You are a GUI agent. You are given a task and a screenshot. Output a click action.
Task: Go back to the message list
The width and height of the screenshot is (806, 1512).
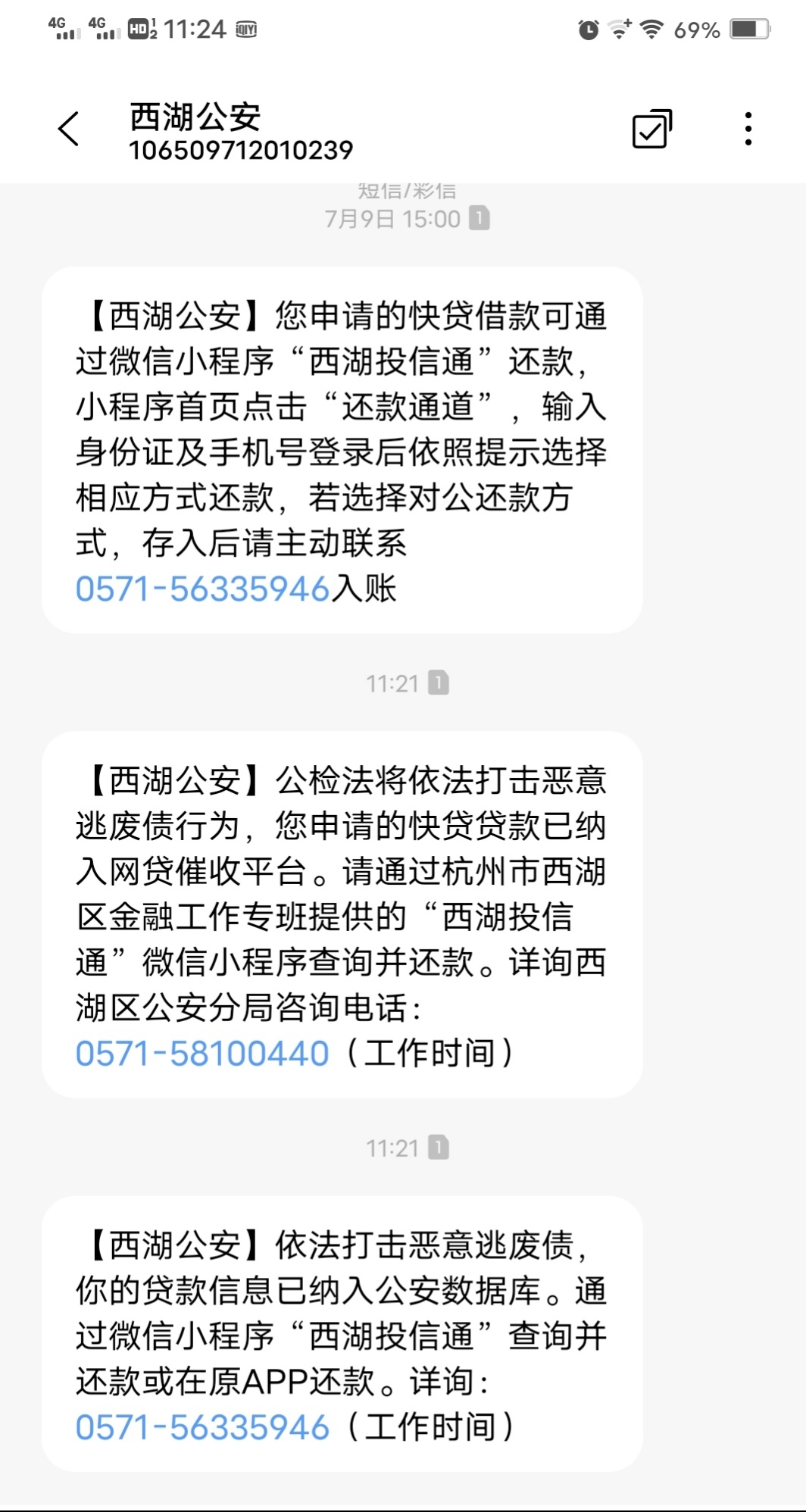68,129
